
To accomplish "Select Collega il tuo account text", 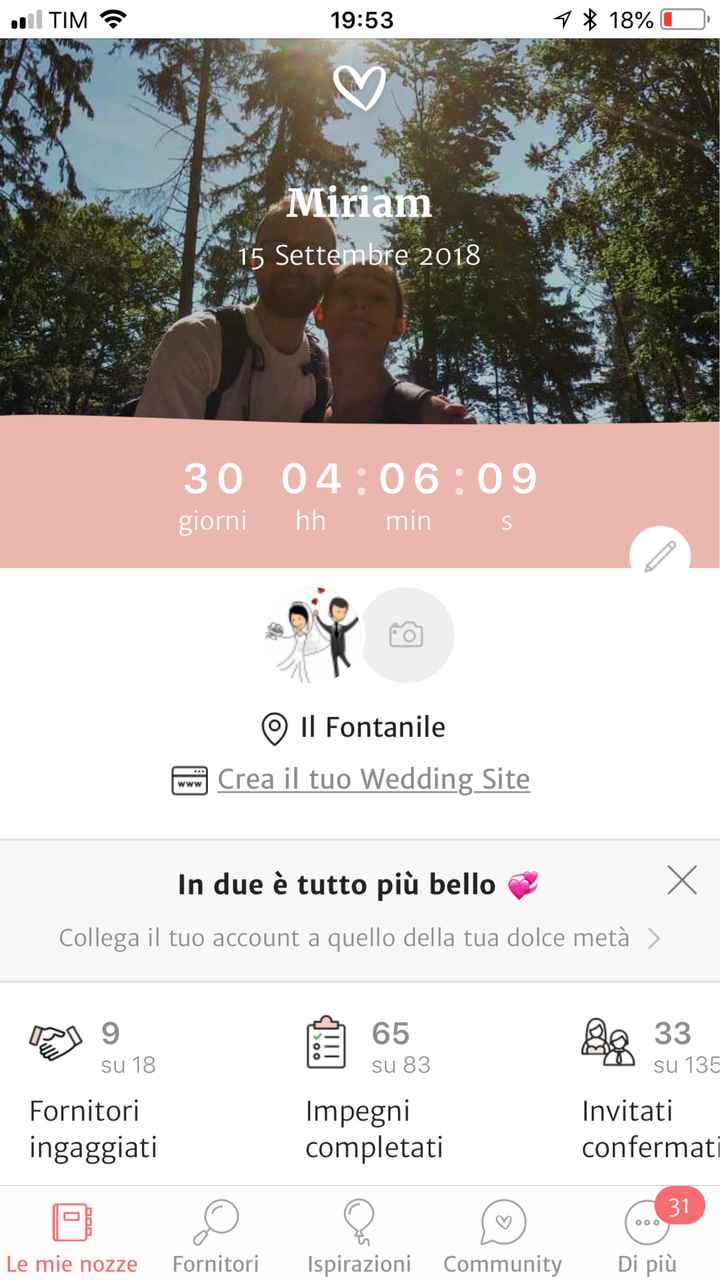I will click(345, 938).
